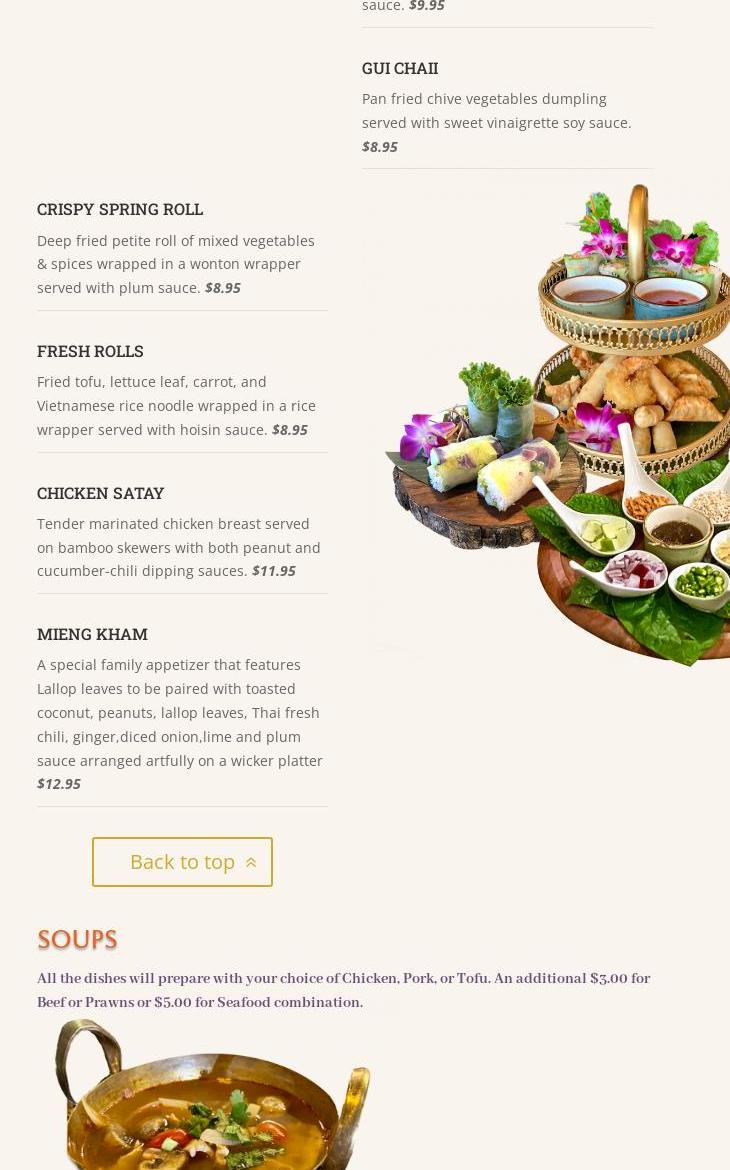Image resolution: width=730 pixels, height=1170 pixels.
Task: Tap the Back to top button
Action: point(182,862)
